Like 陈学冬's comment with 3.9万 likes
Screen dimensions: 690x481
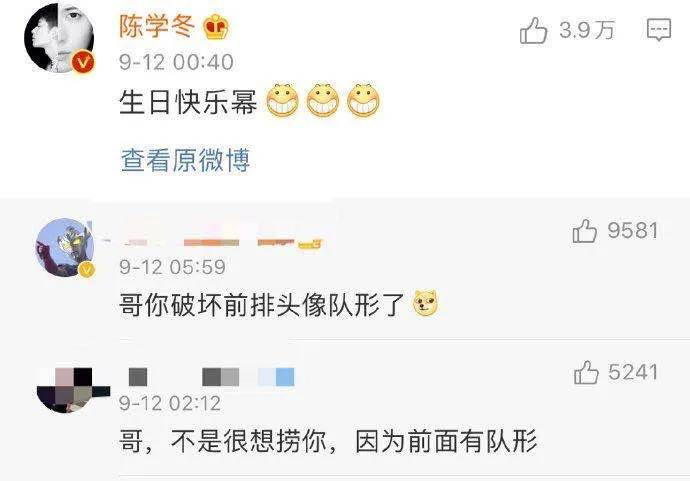[535, 32]
